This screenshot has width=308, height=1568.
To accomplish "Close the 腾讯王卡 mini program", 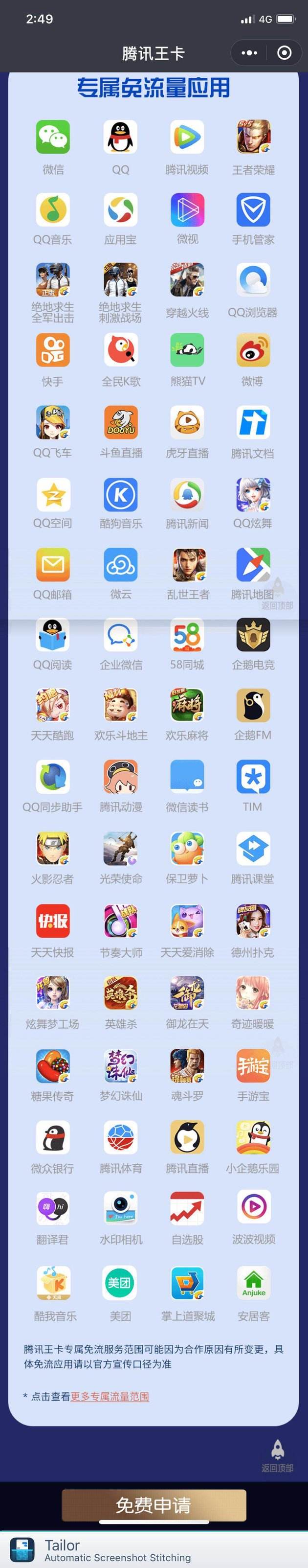I will 284,53.
